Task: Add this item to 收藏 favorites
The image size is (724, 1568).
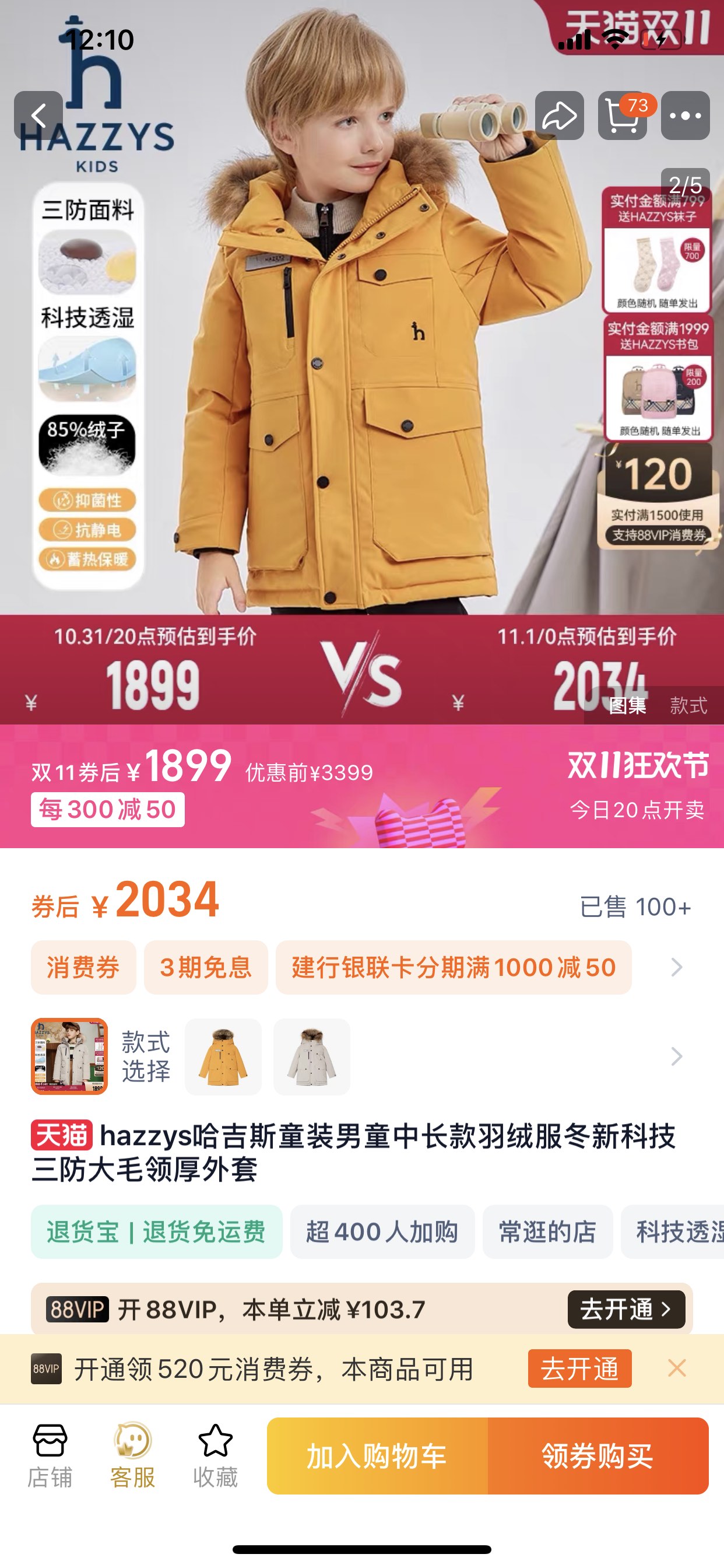Action: point(215,1456)
